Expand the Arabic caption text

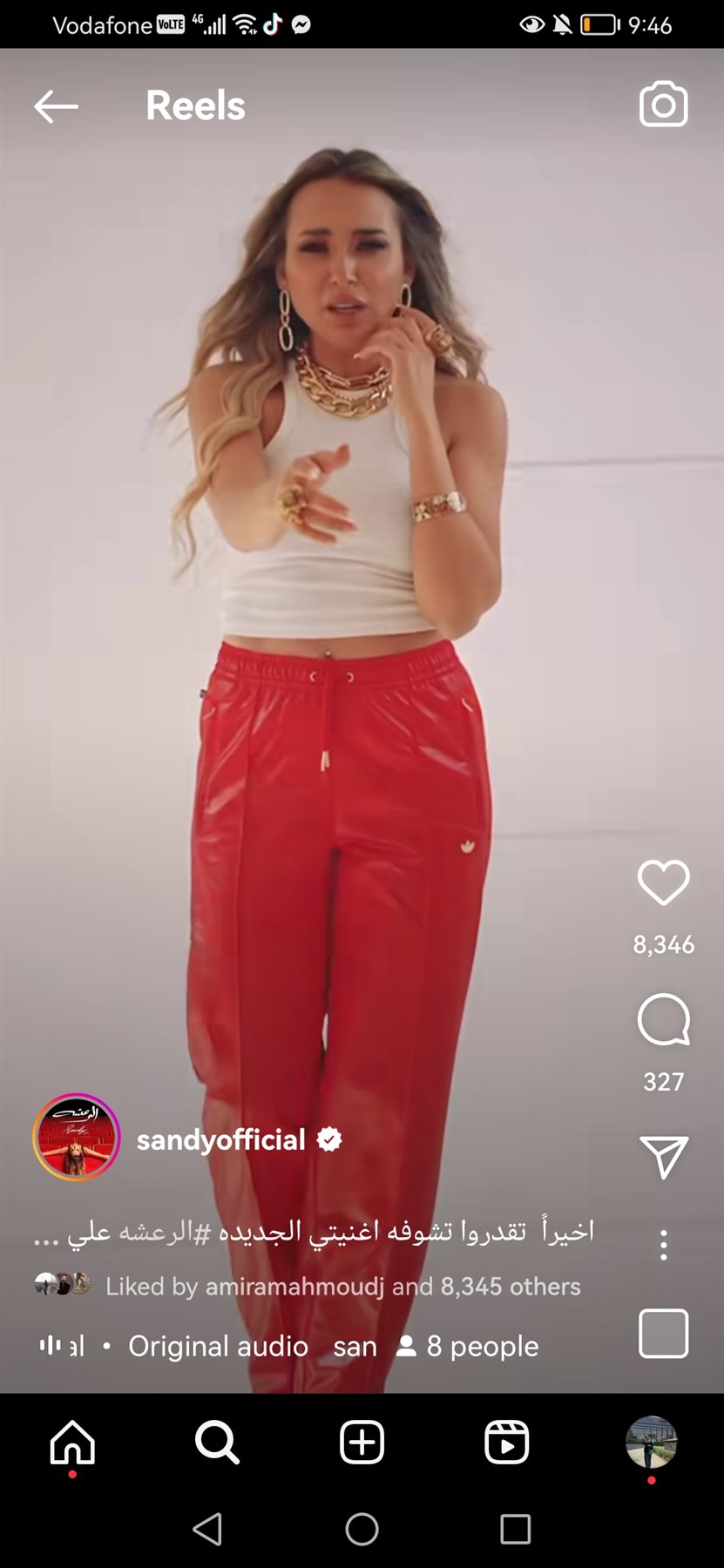coord(314,1232)
